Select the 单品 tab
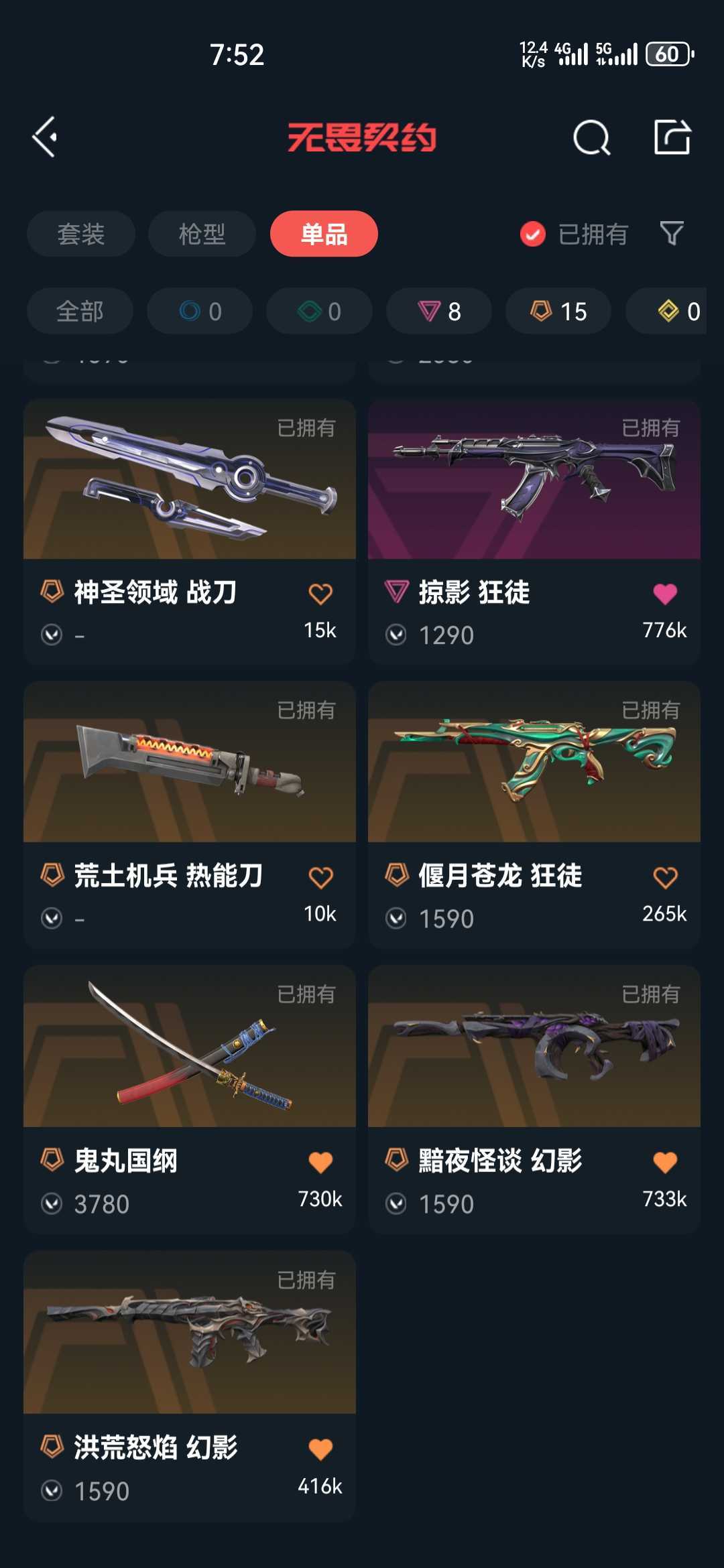 point(324,234)
